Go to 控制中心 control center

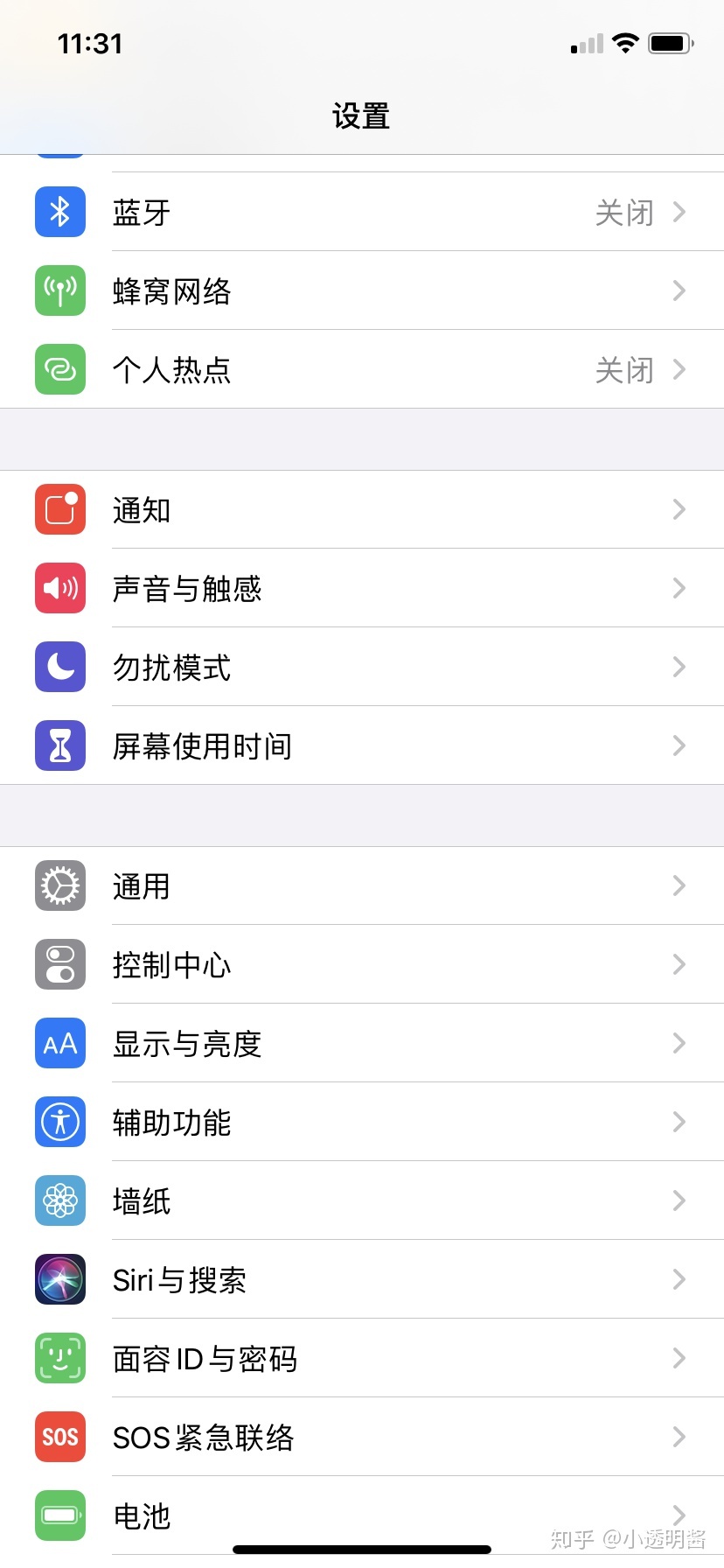[362, 964]
